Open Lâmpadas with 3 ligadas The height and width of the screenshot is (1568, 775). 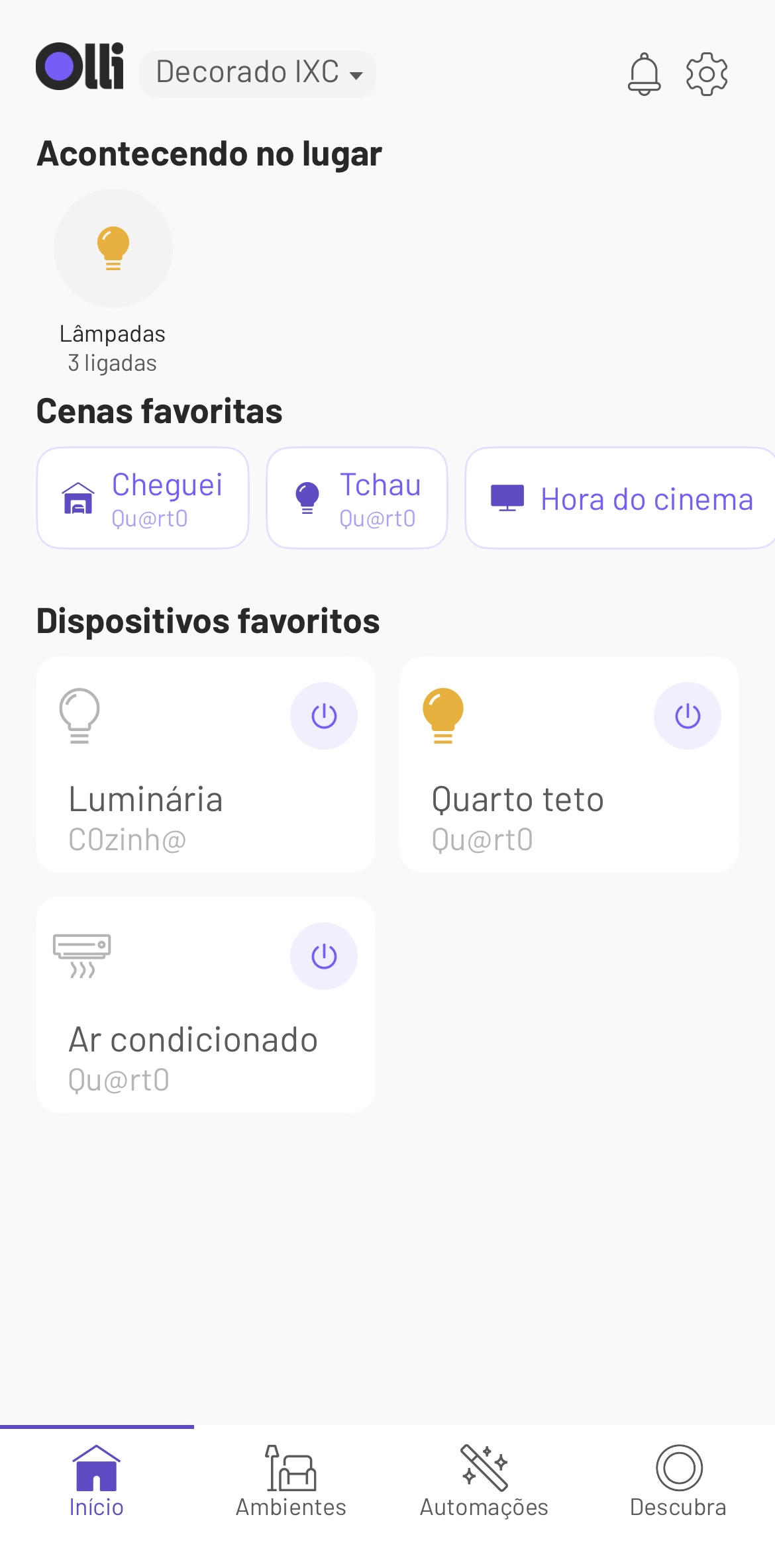click(x=113, y=283)
